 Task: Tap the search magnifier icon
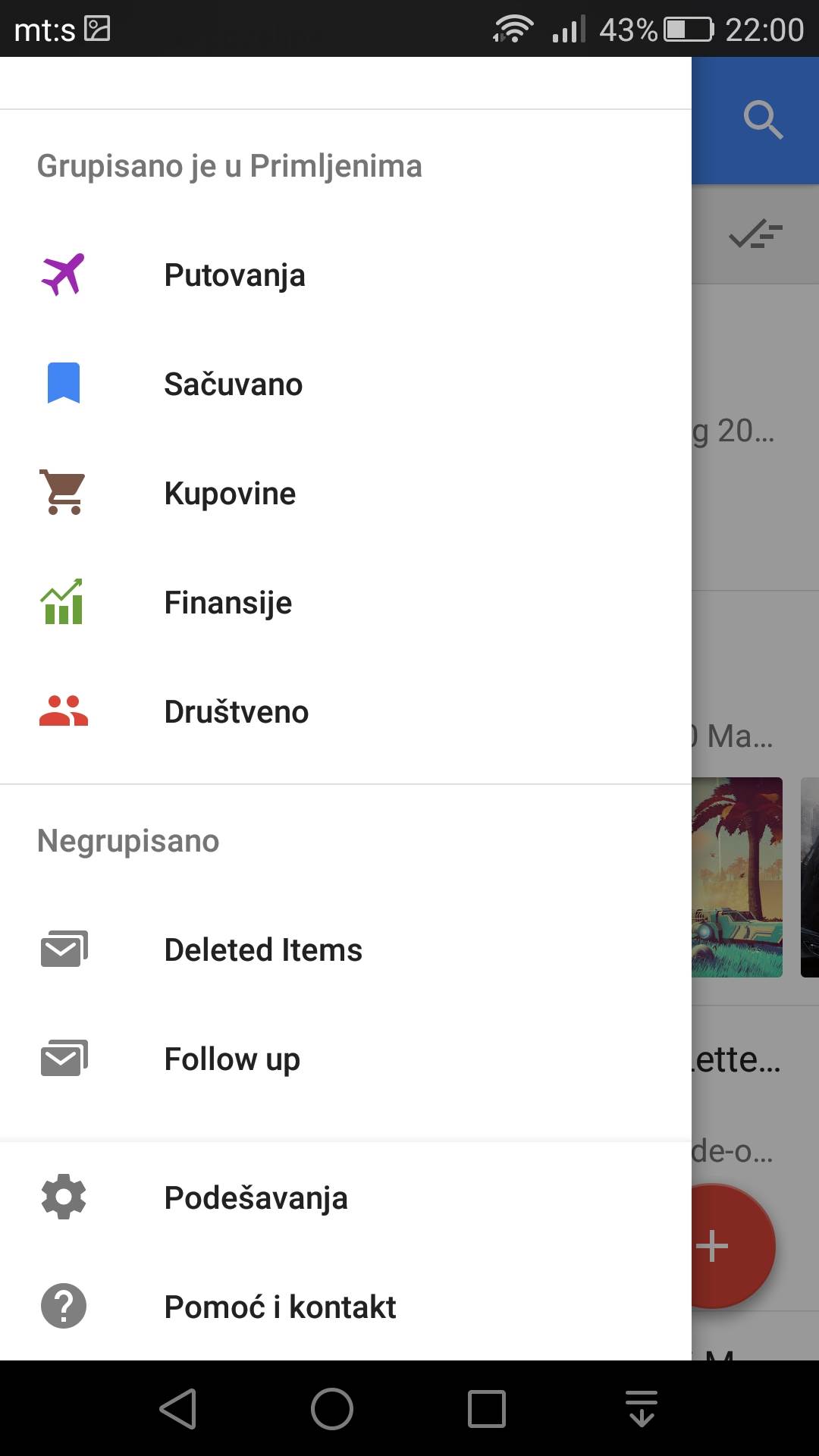click(x=761, y=120)
